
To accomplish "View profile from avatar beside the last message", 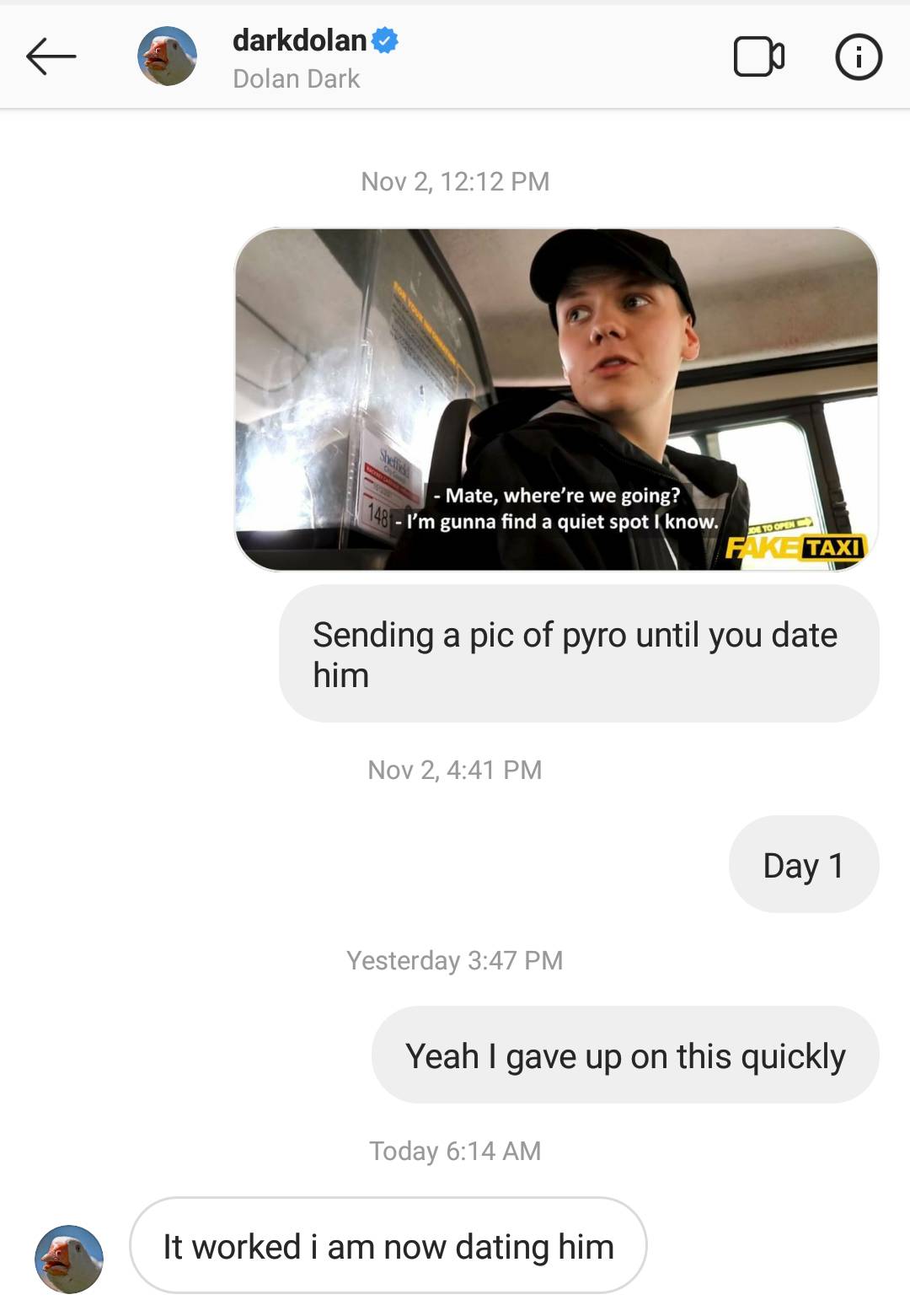I will (x=69, y=1259).
